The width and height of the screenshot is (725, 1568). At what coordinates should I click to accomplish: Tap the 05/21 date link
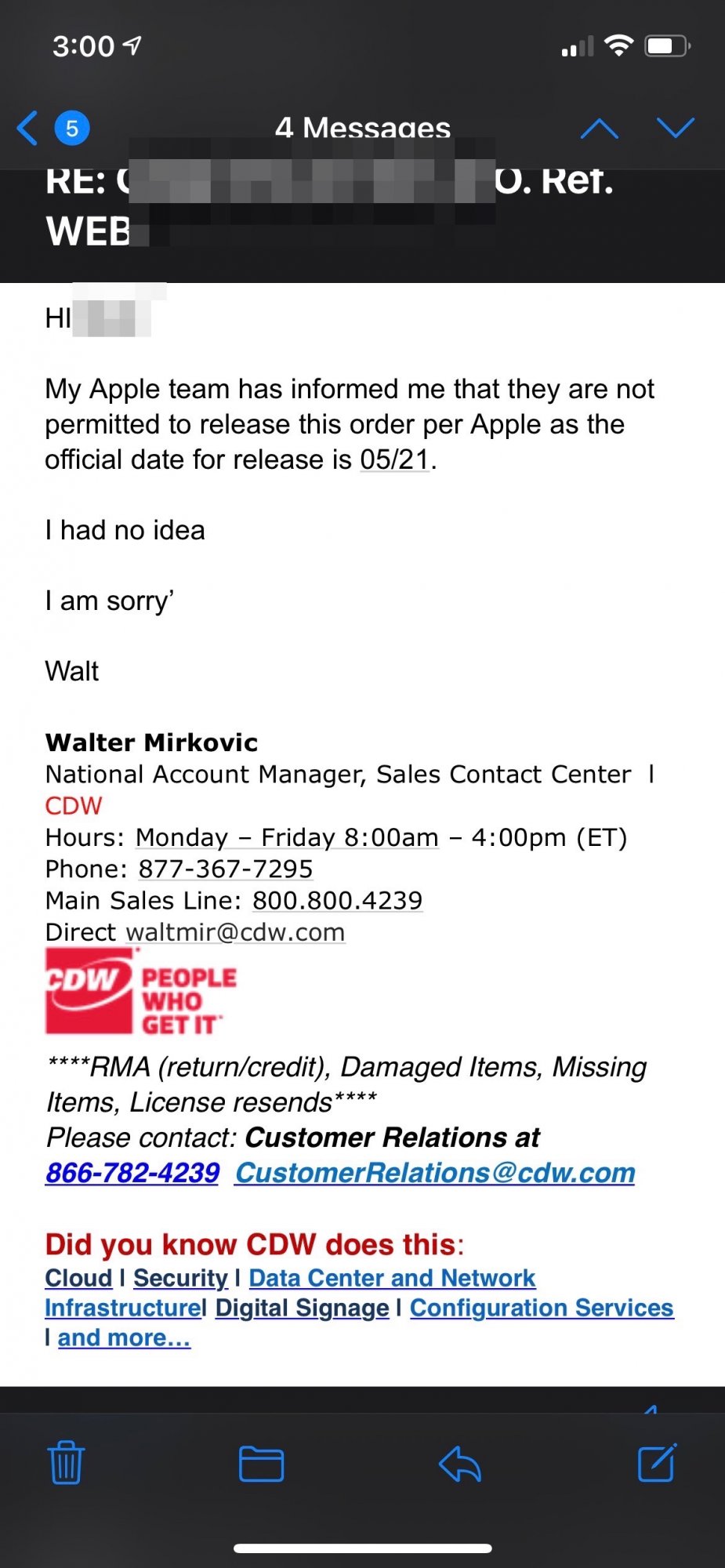(x=394, y=459)
